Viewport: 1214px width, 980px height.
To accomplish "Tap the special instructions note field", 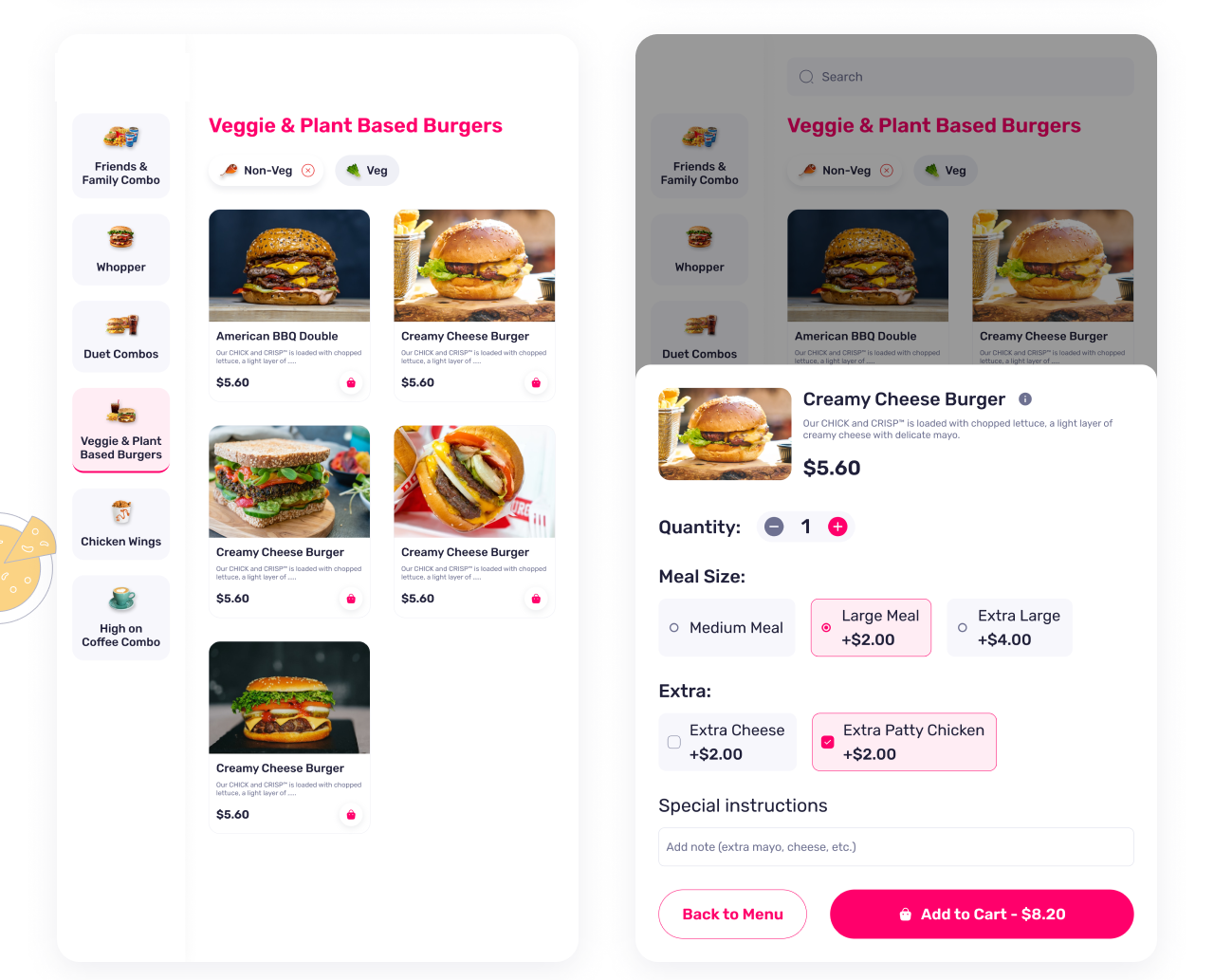I will pyautogui.click(x=895, y=846).
